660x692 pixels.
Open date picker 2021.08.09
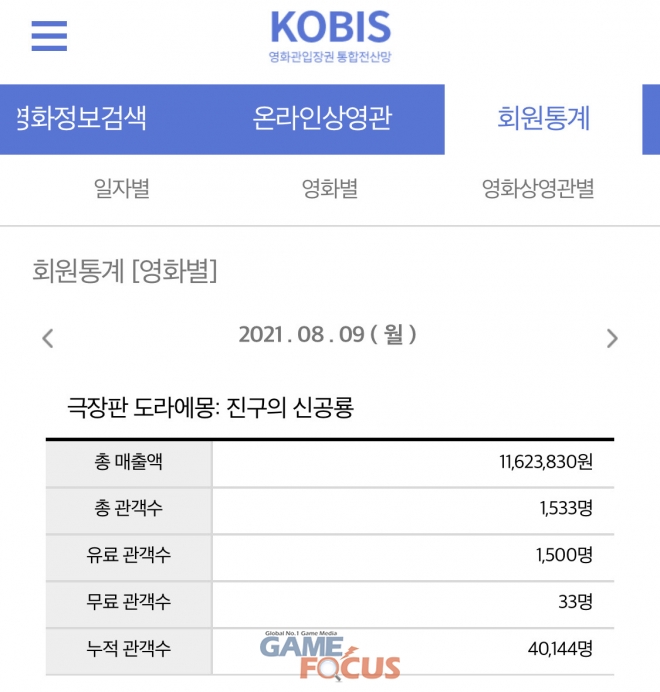tap(328, 335)
